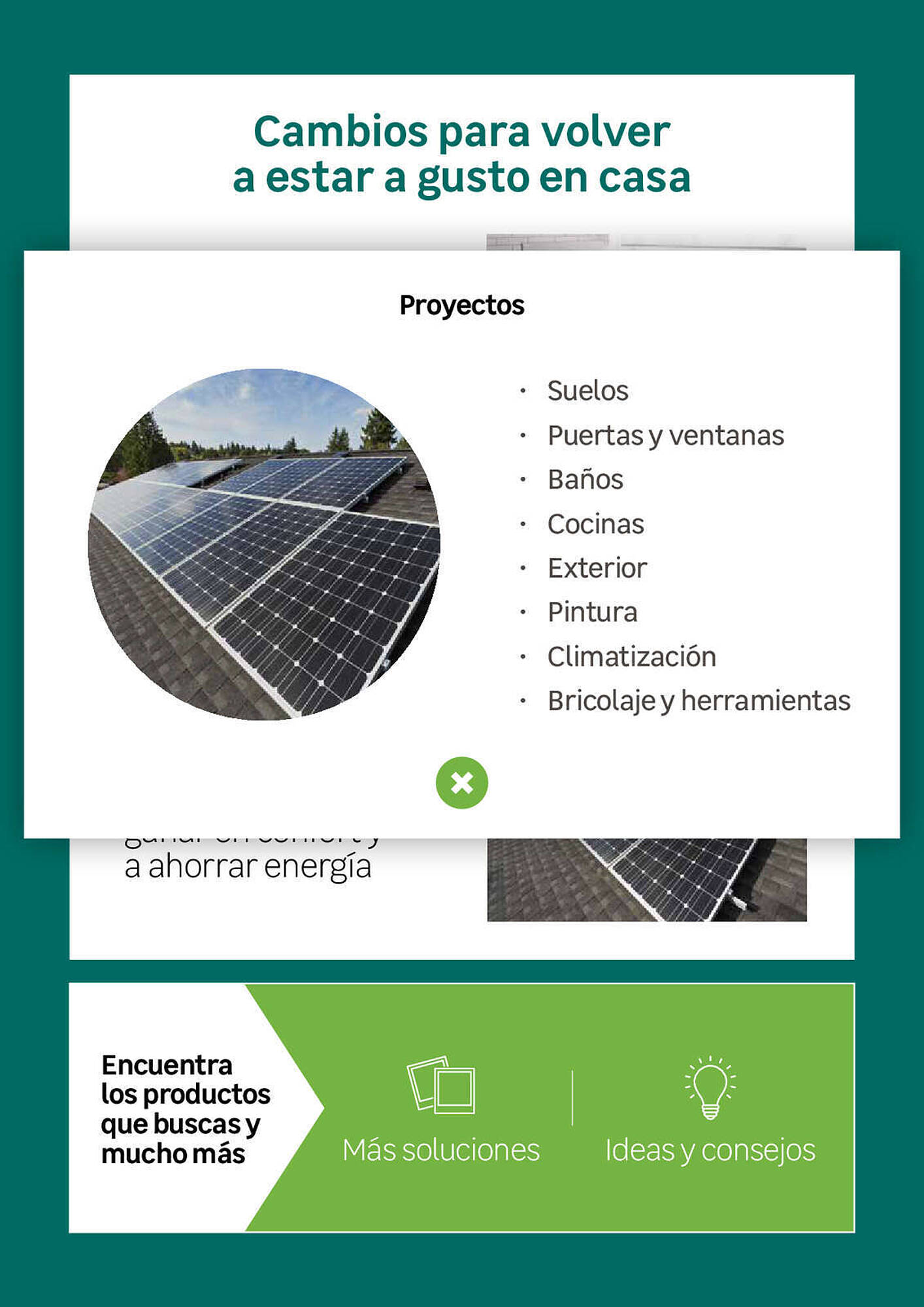The width and height of the screenshot is (924, 1307).
Task: Open the Exterior project
Action: 597,568
